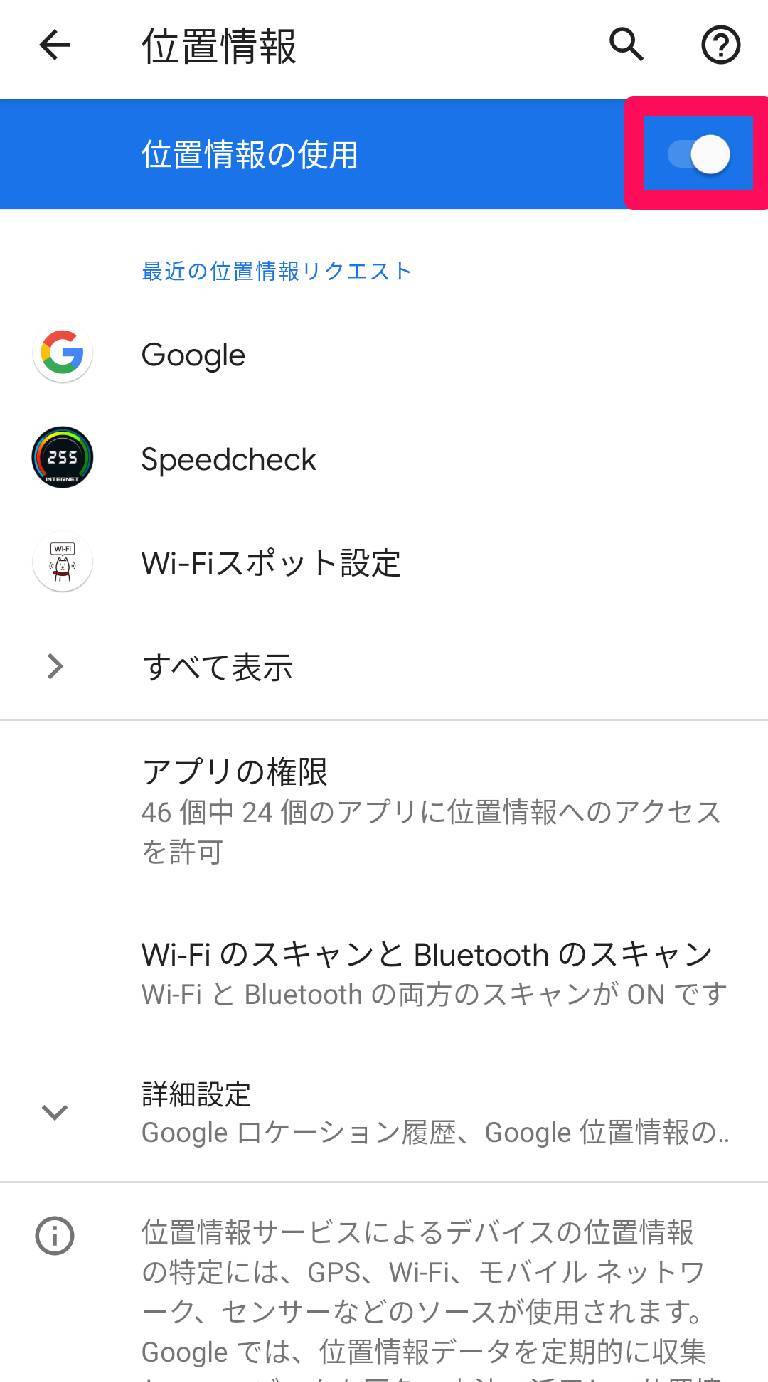
Task: Open Speedcheck from recent location requests
Action: click(230, 458)
